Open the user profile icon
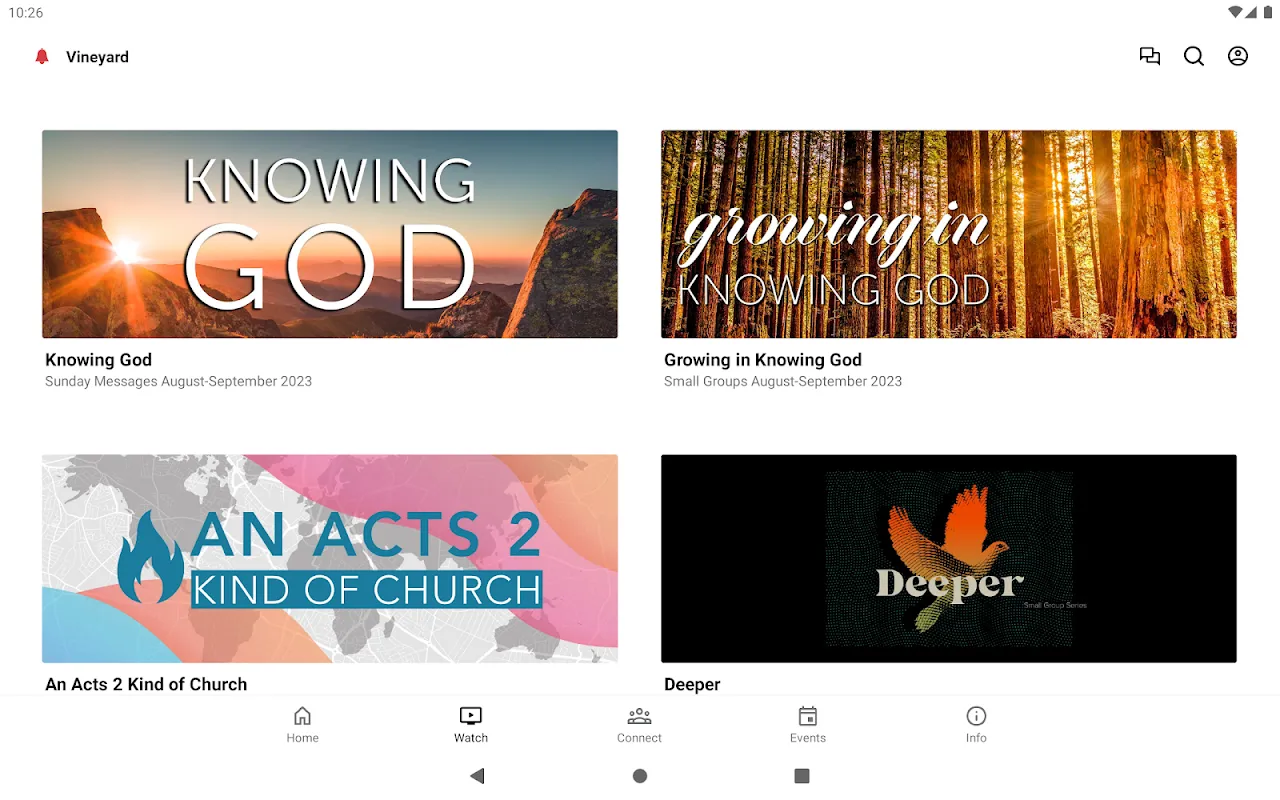The image size is (1280, 800). coord(1238,57)
